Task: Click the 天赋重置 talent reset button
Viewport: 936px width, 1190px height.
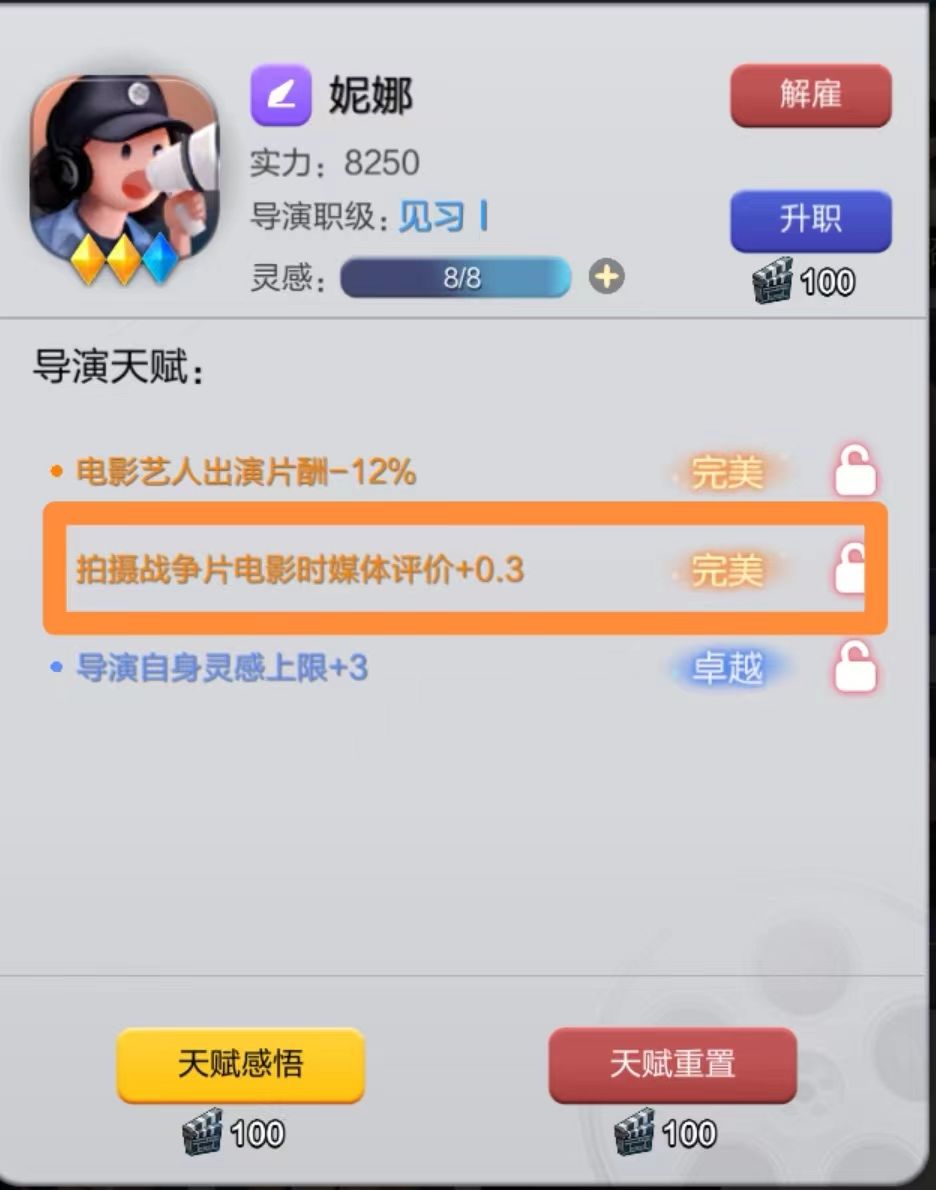Action: click(x=673, y=1066)
